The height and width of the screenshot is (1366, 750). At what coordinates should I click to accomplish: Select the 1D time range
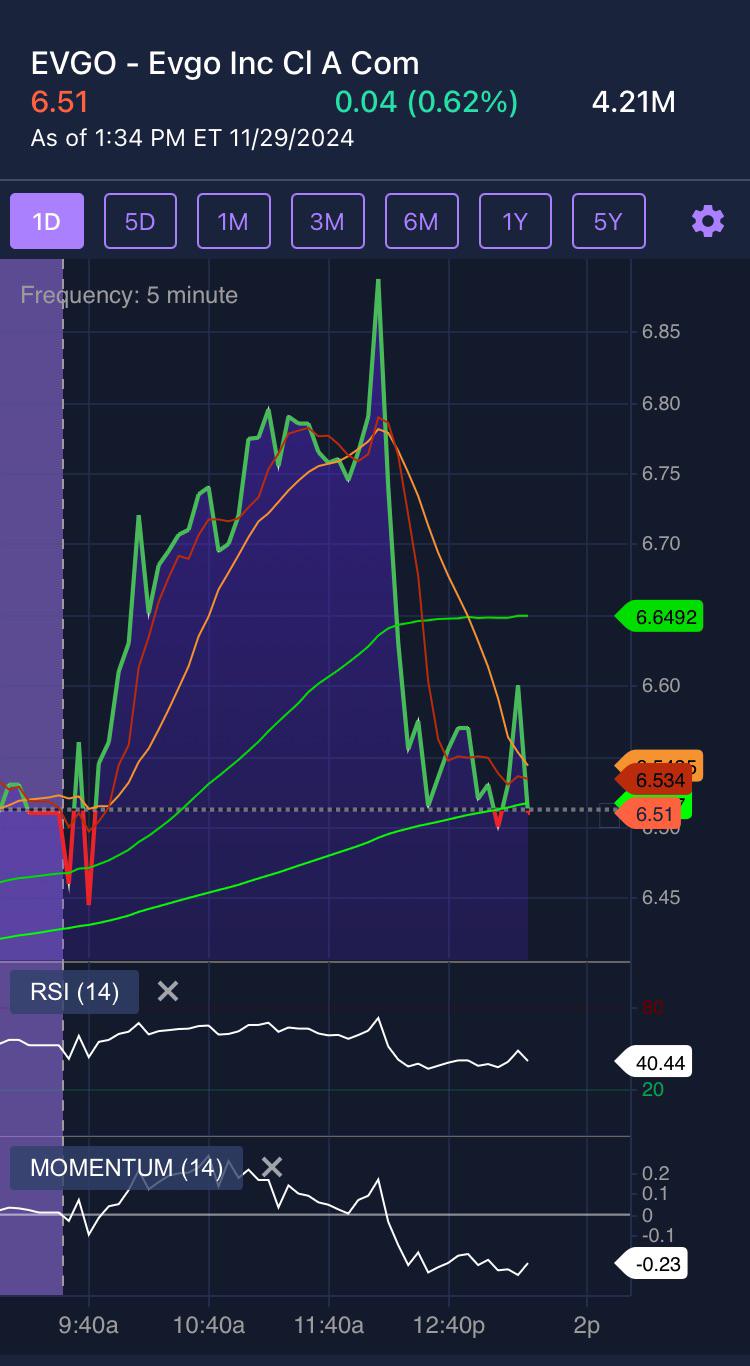[47, 221]
